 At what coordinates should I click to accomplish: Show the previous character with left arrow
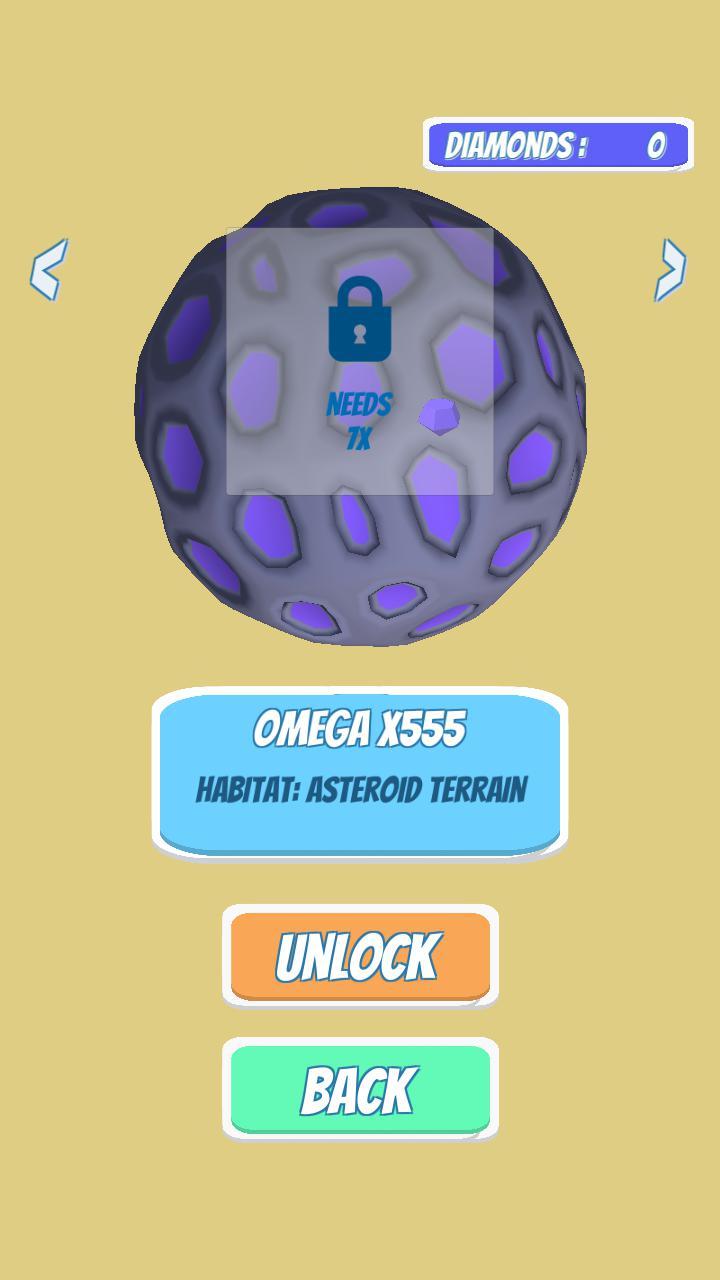point(49,269)
